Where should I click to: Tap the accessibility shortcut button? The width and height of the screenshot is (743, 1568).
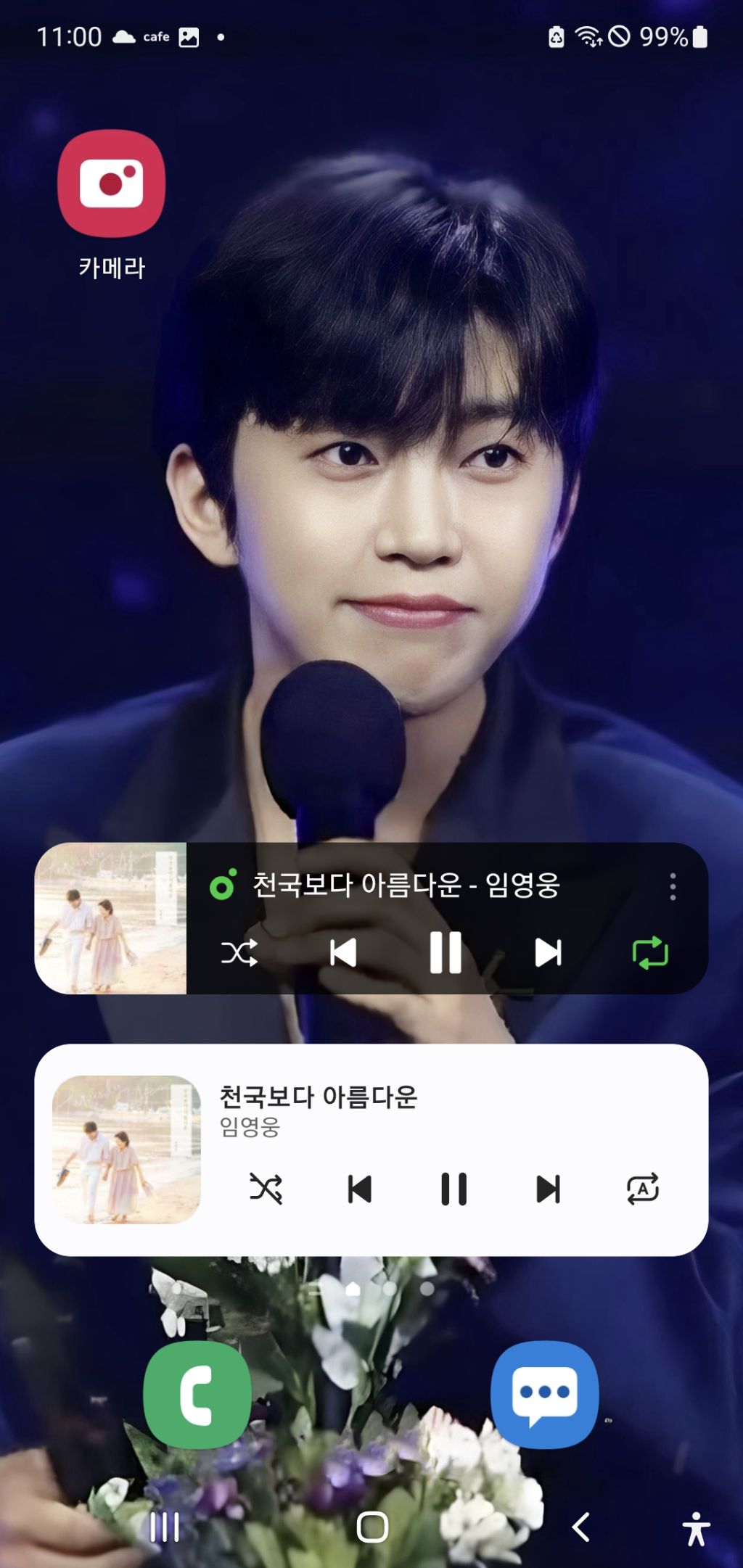click(x=696, y=1527)
